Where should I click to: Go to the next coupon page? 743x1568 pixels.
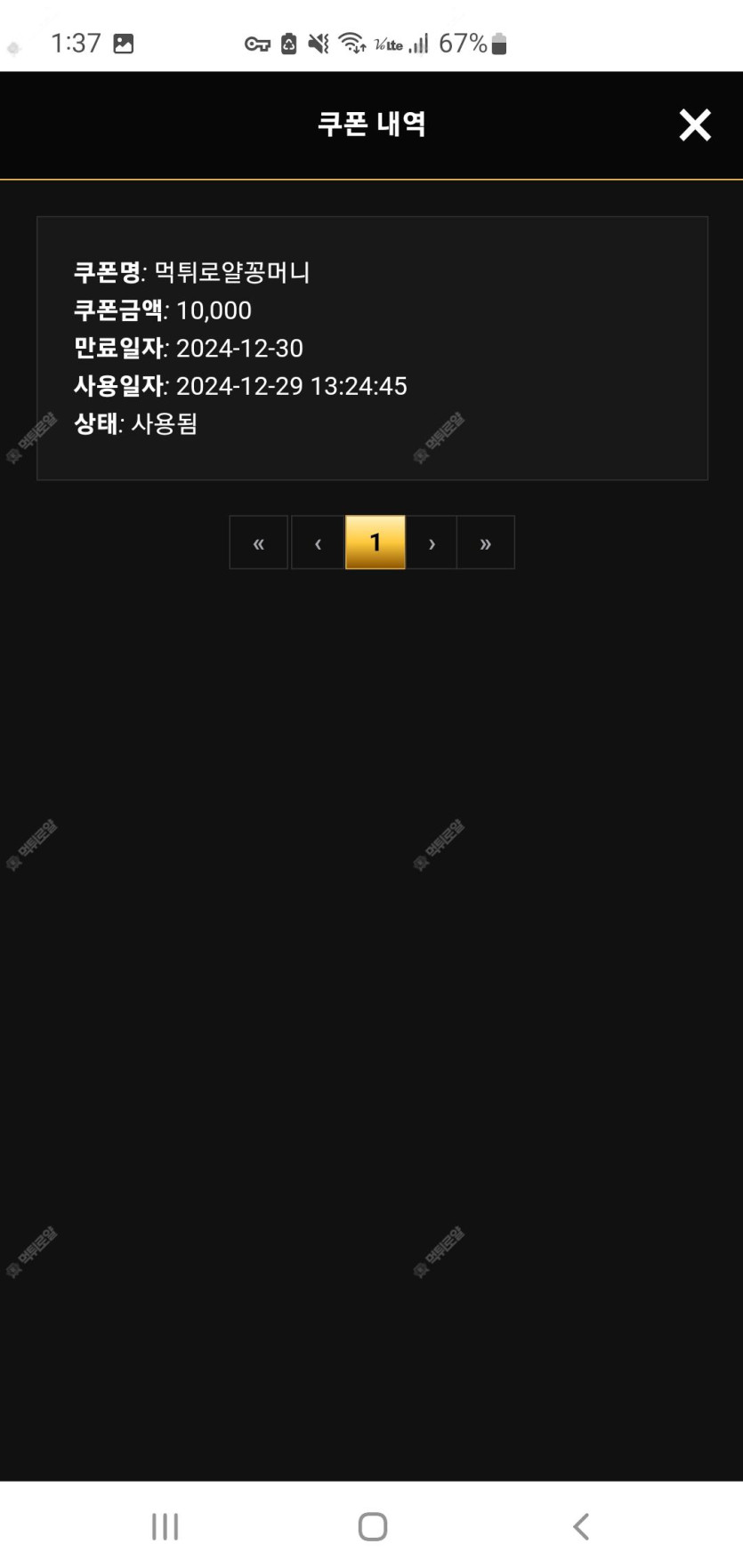(x=432, y=543)
